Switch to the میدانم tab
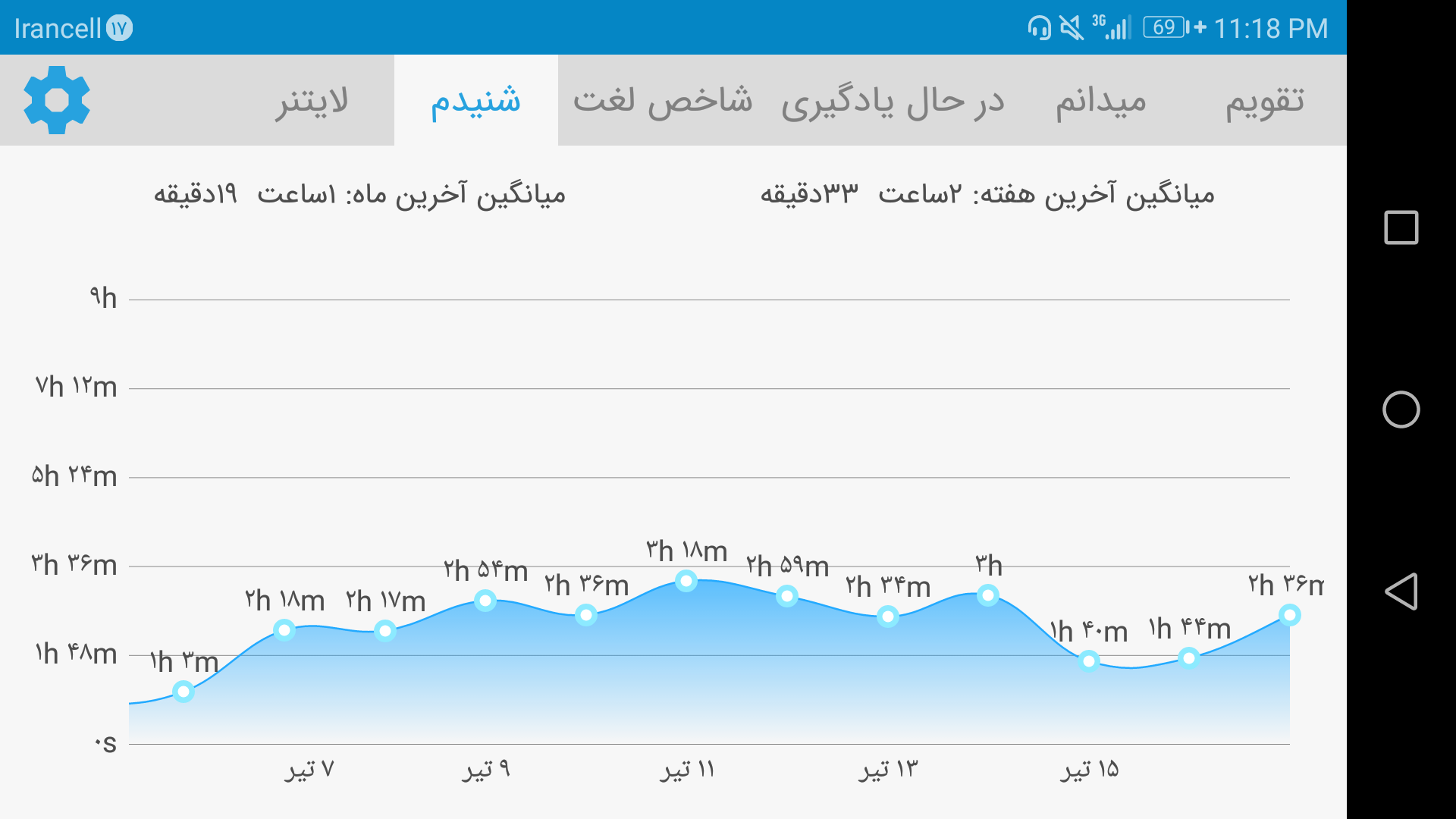The width and height of the screenshot is (1456, 819). pyautogui.click(x=1101, y=100)
